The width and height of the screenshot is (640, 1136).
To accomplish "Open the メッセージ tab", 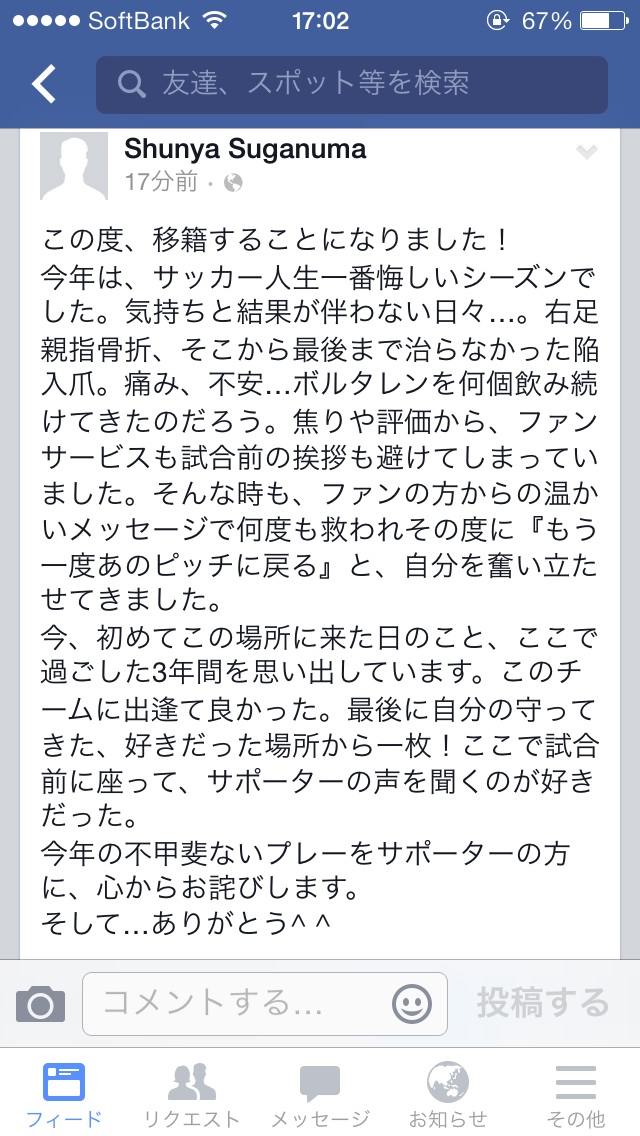I will (320, 1094).
